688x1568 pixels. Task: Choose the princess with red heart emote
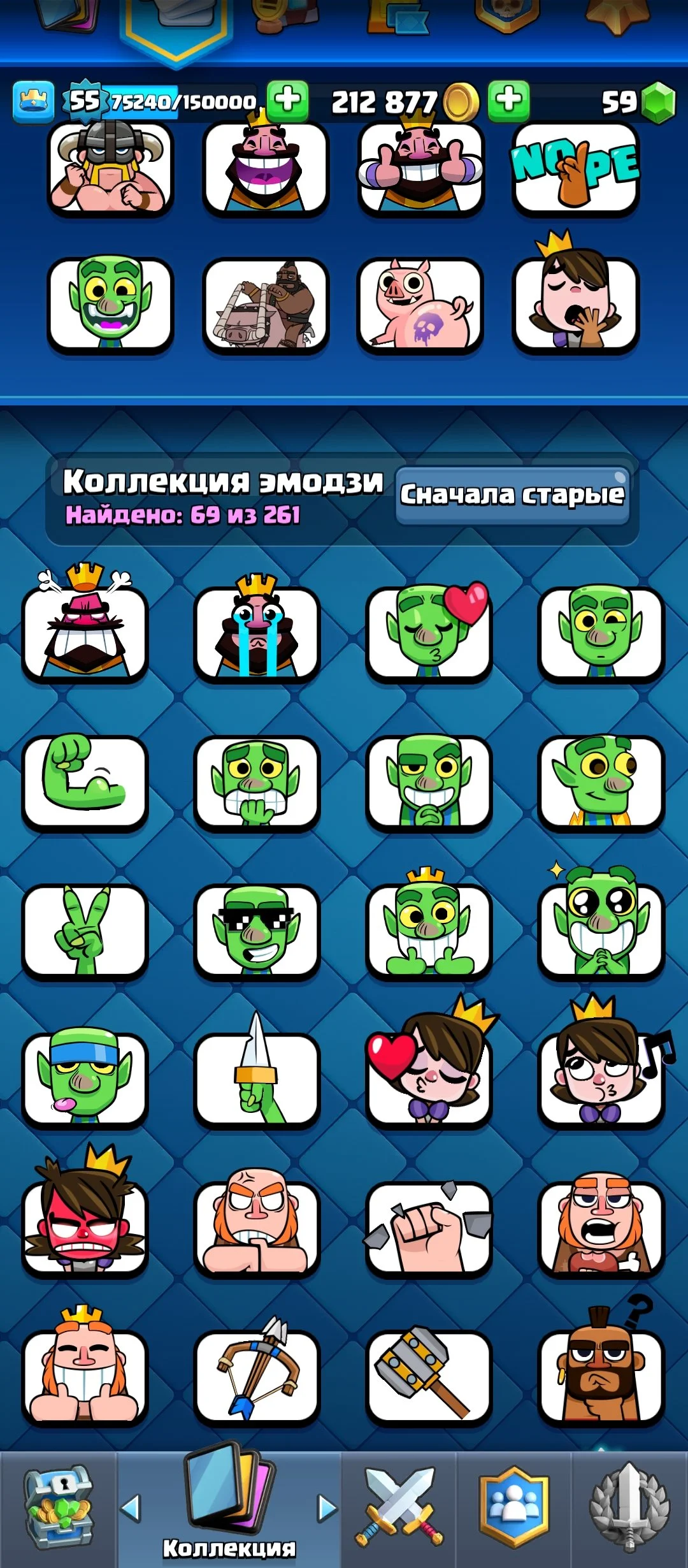(x=429, y=1079)
